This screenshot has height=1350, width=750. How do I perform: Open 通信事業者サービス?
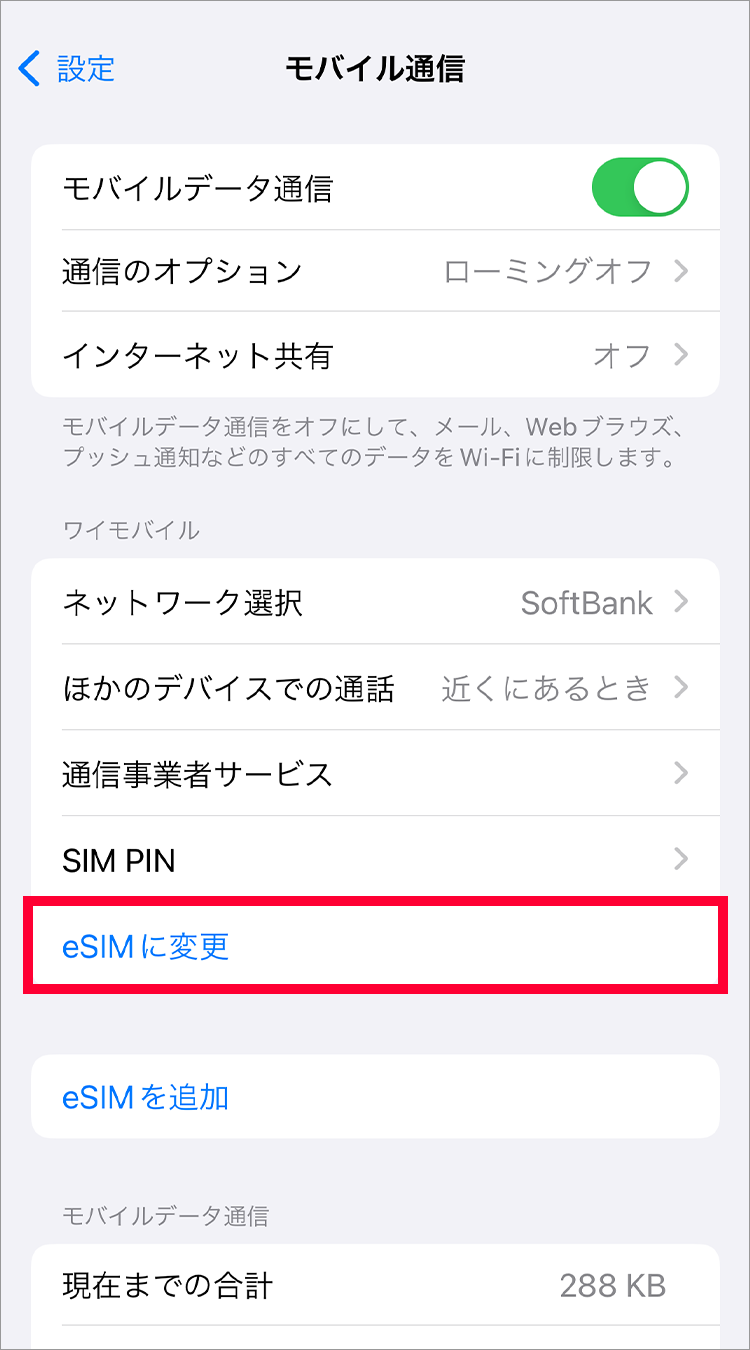coord(375,773)
